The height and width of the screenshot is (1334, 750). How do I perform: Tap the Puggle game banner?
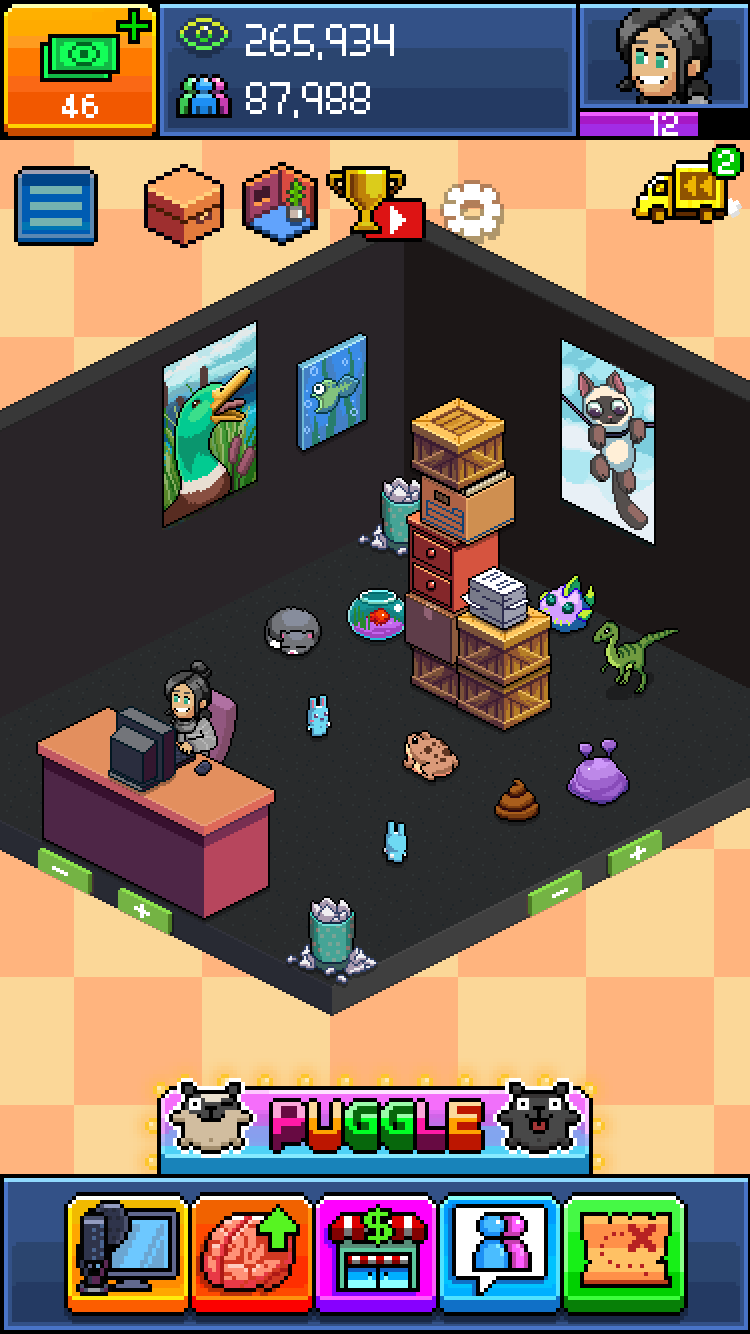tap(375, 1125)
